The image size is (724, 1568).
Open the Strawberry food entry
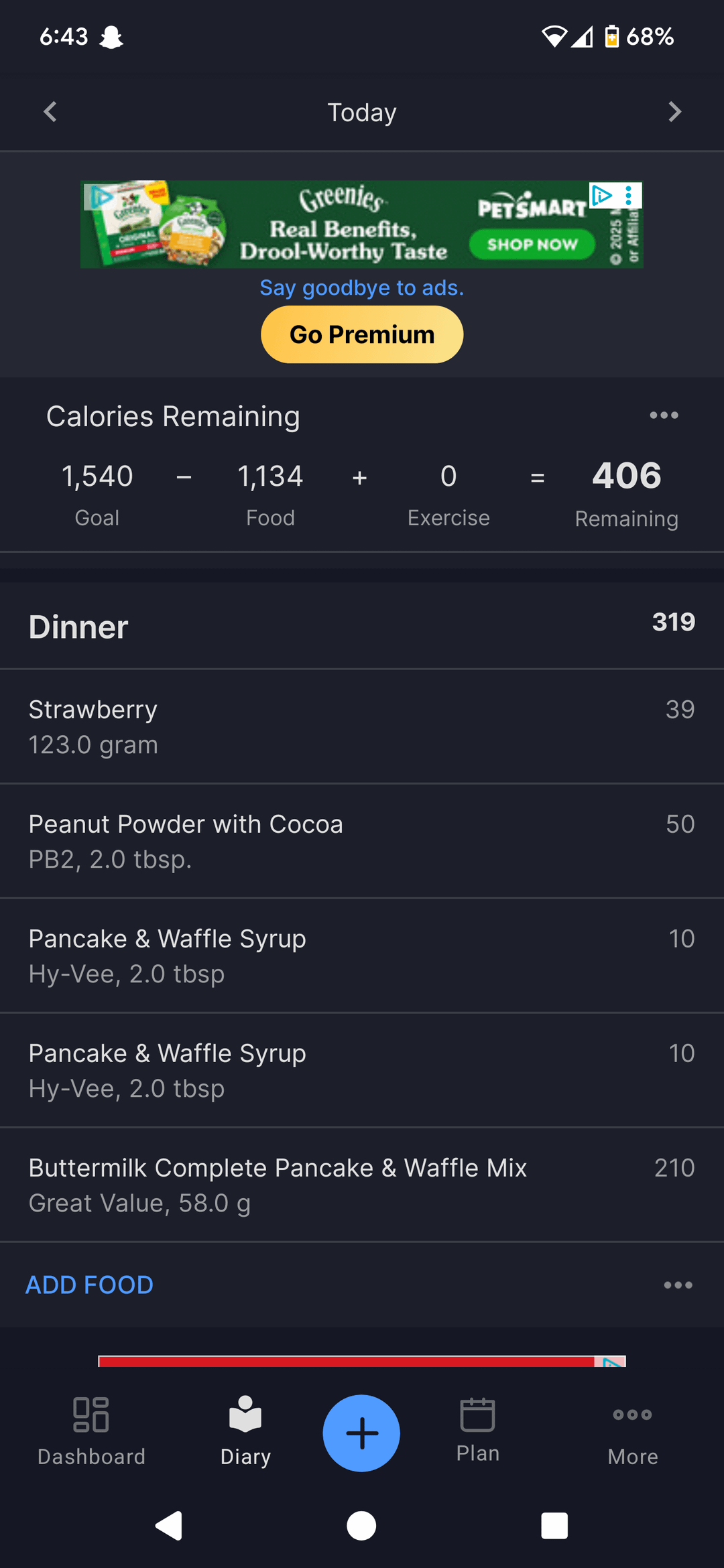click(362, 726)
